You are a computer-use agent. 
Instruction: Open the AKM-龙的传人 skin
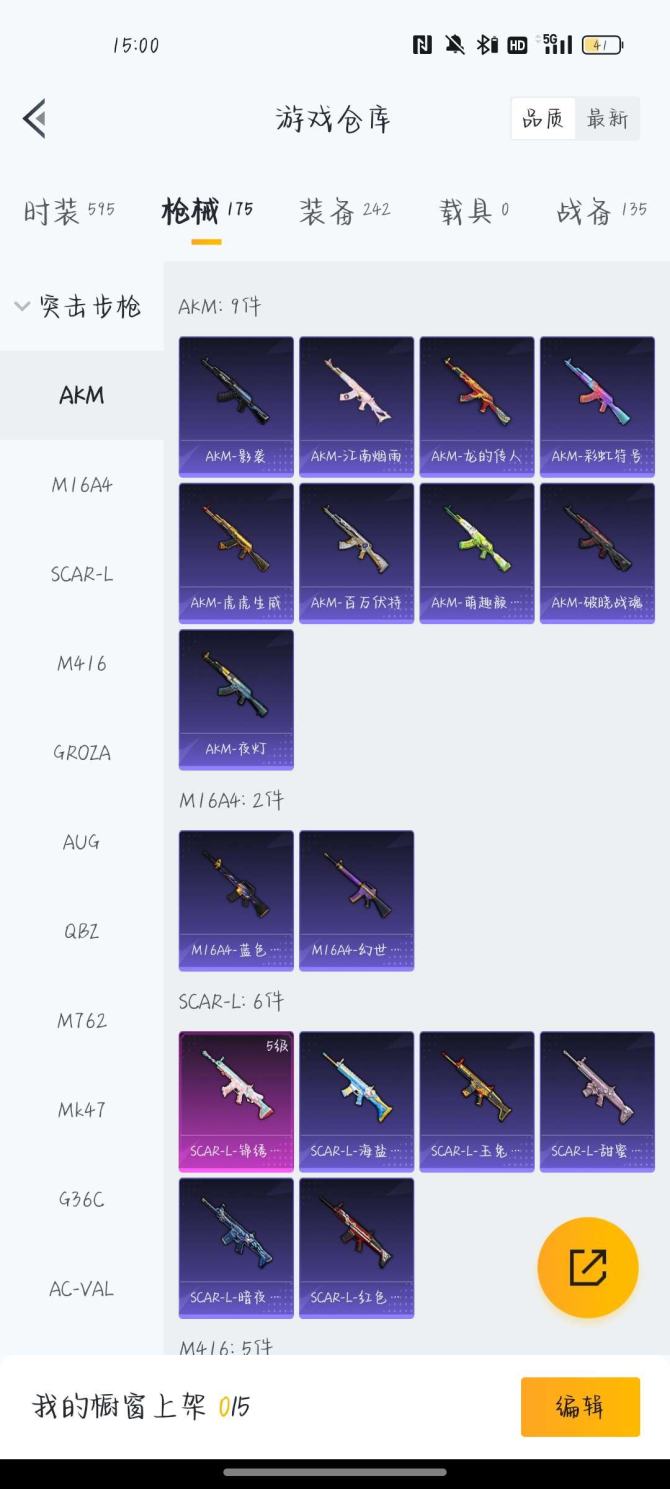click(476, 406)
